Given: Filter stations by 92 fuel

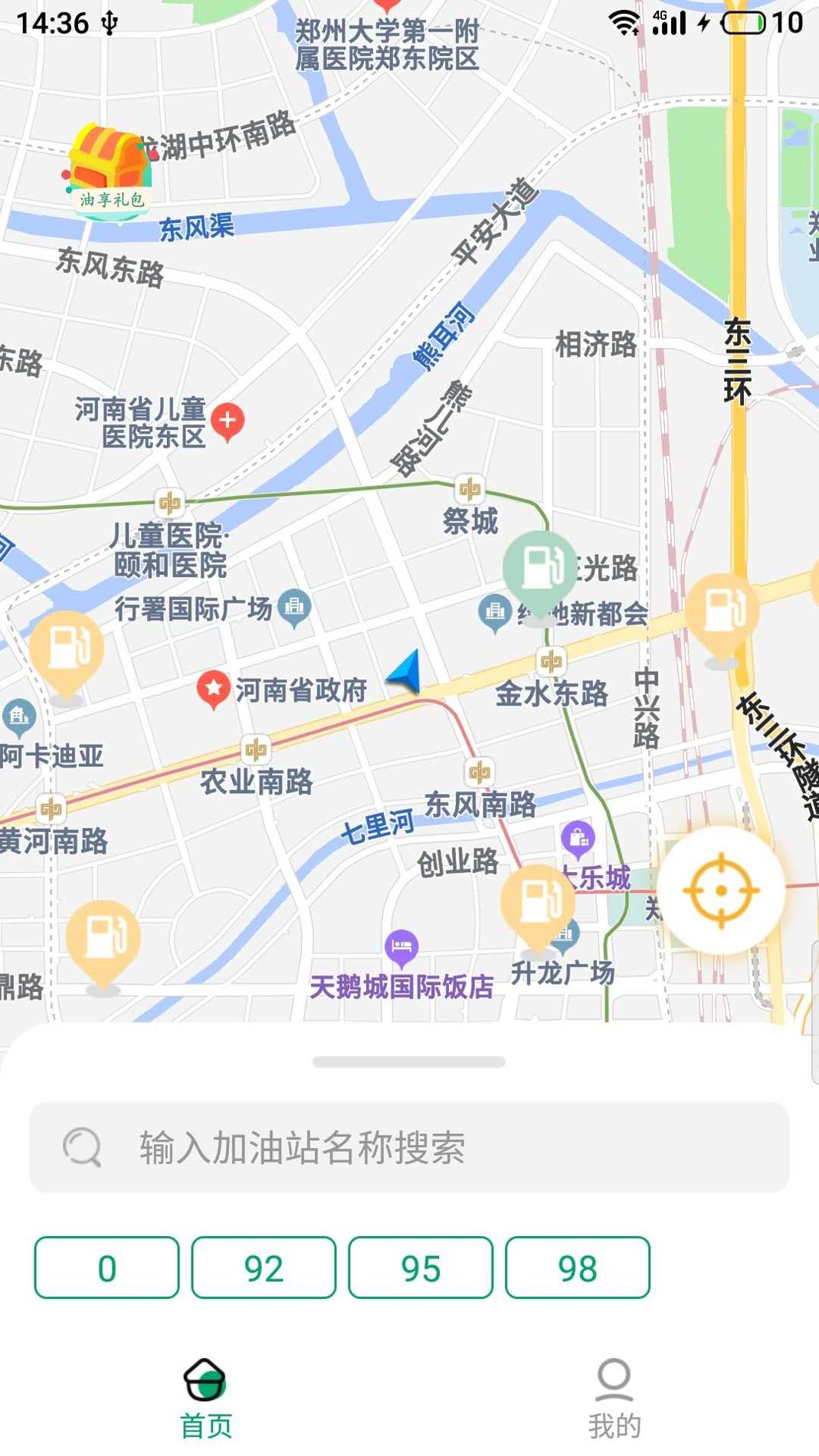Looking at the screenshot, I should click(x=264, y=1268).
